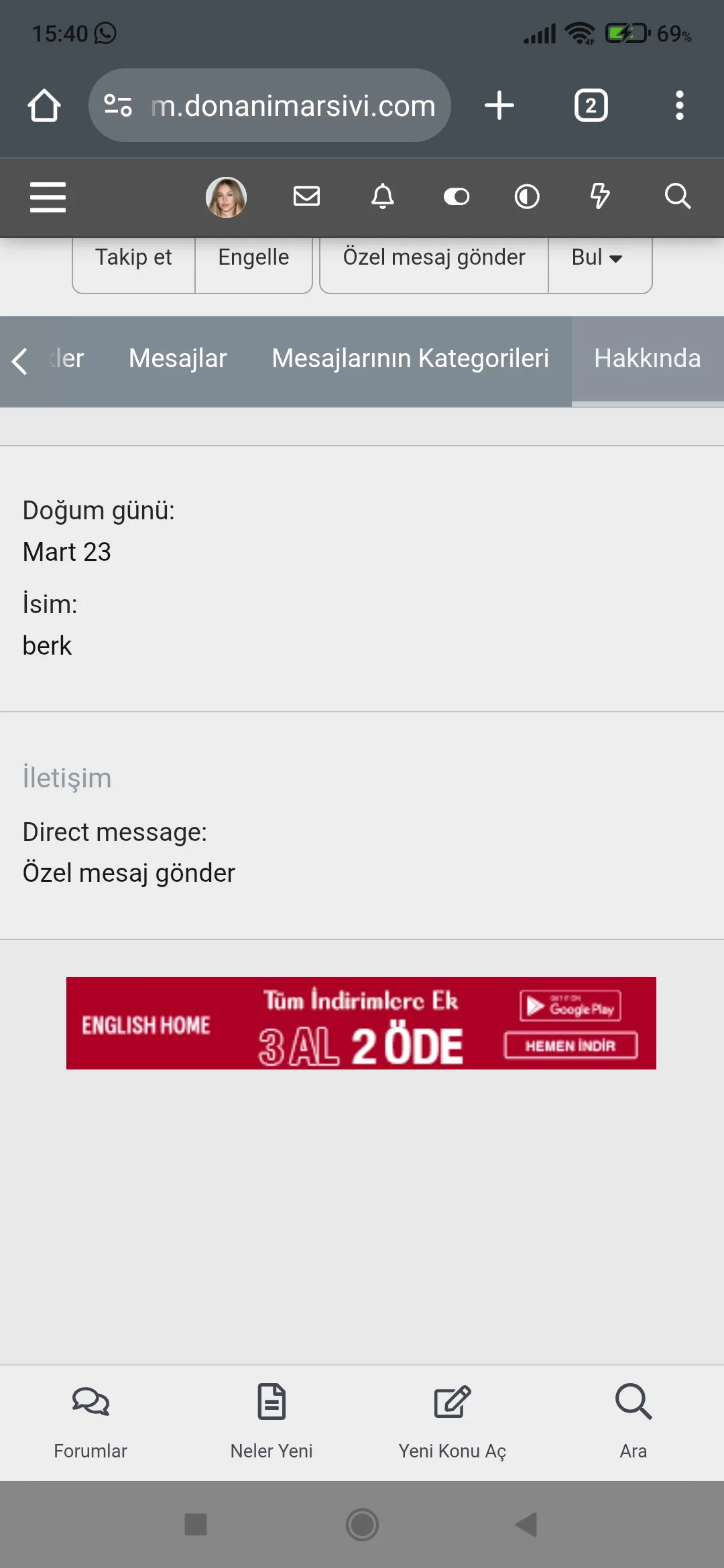This screenshot has width=724, height=1568.
Task: Show the previous tabs with the left arrow
Action: pos(20,361)
